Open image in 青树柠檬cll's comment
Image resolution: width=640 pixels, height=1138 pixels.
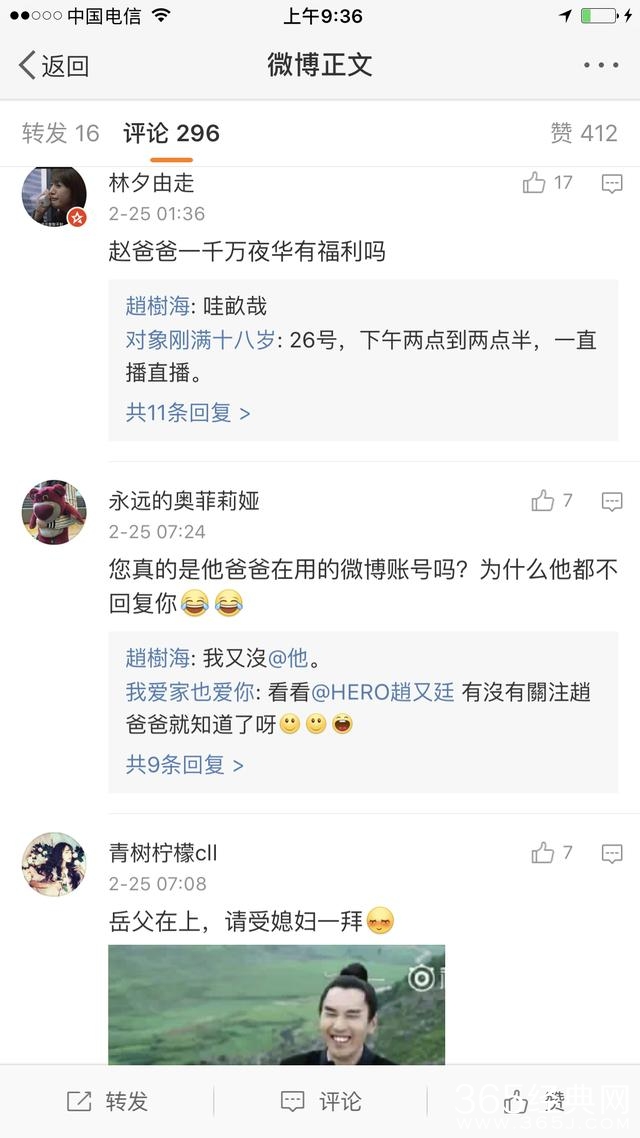(x=276, y=1003)
